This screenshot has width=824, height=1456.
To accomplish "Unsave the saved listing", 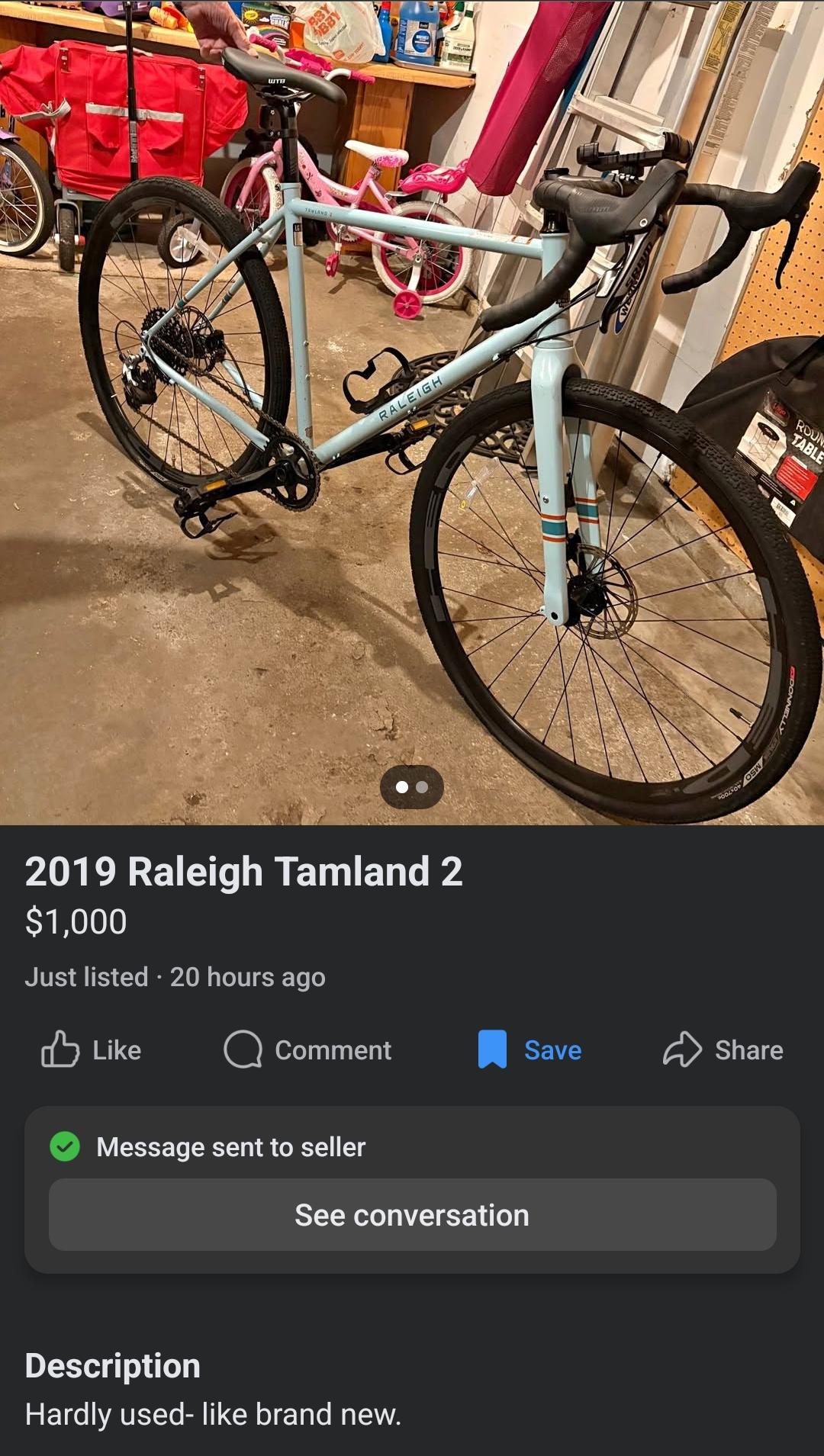I will click(x=530, y=1049).
